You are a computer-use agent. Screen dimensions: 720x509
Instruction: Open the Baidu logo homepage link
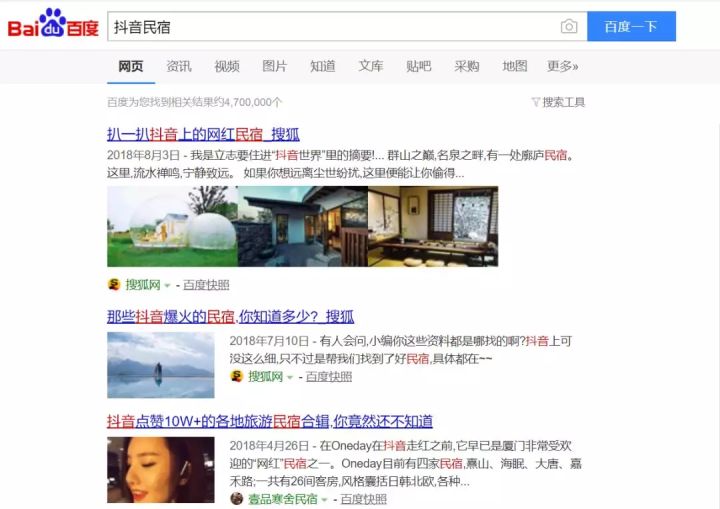click(52, 24)
